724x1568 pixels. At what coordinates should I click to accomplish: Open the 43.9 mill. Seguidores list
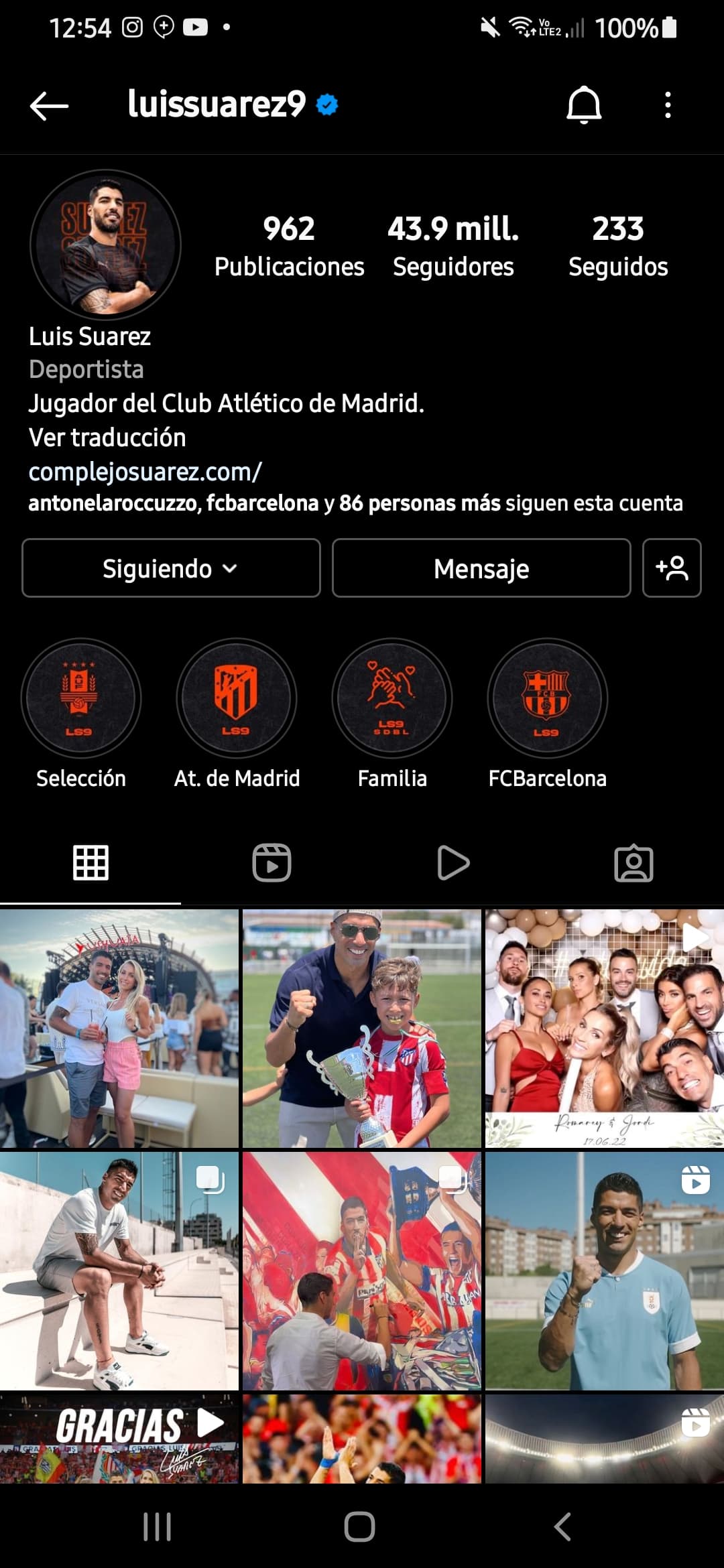pyautogui.click(x=453, y=247)
